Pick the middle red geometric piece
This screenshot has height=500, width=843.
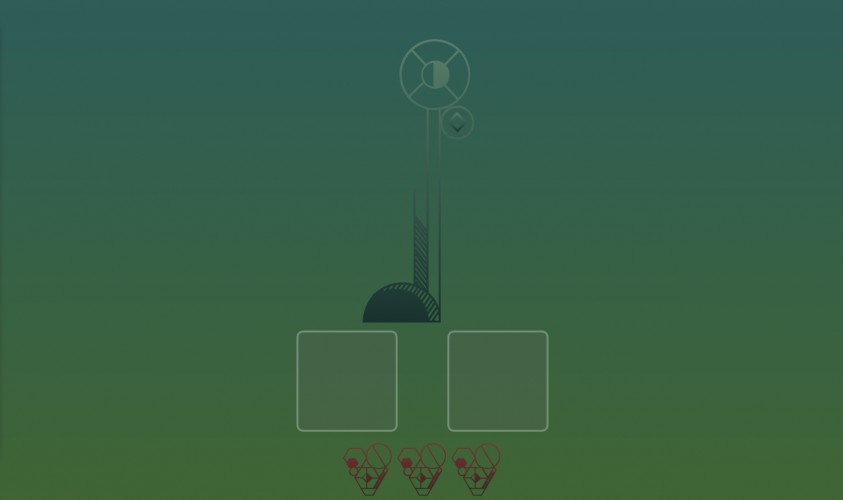[422, 469]
